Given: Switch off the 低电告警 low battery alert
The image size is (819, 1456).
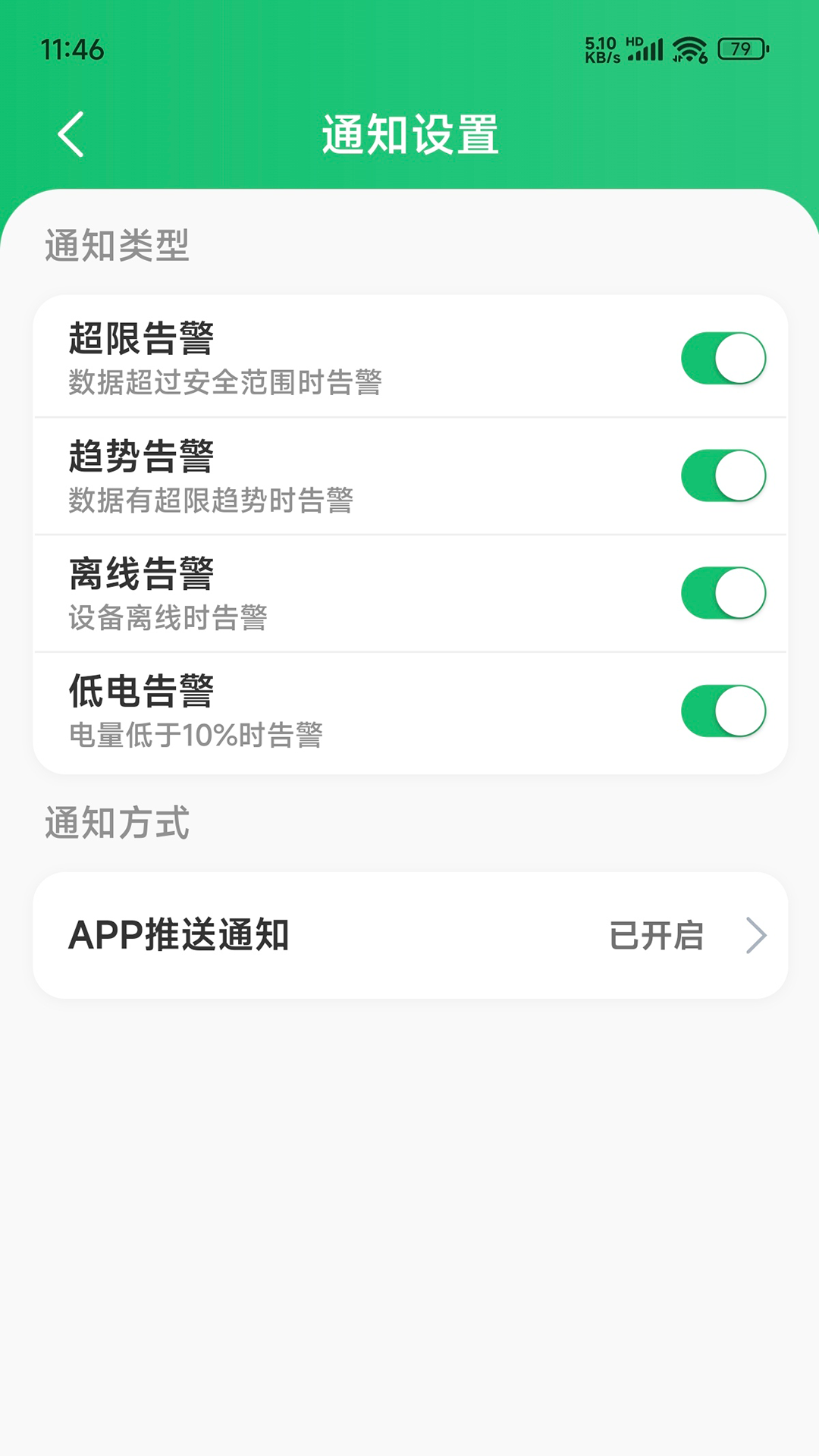Looking at the screenshot, I should (x=722, y=711).
